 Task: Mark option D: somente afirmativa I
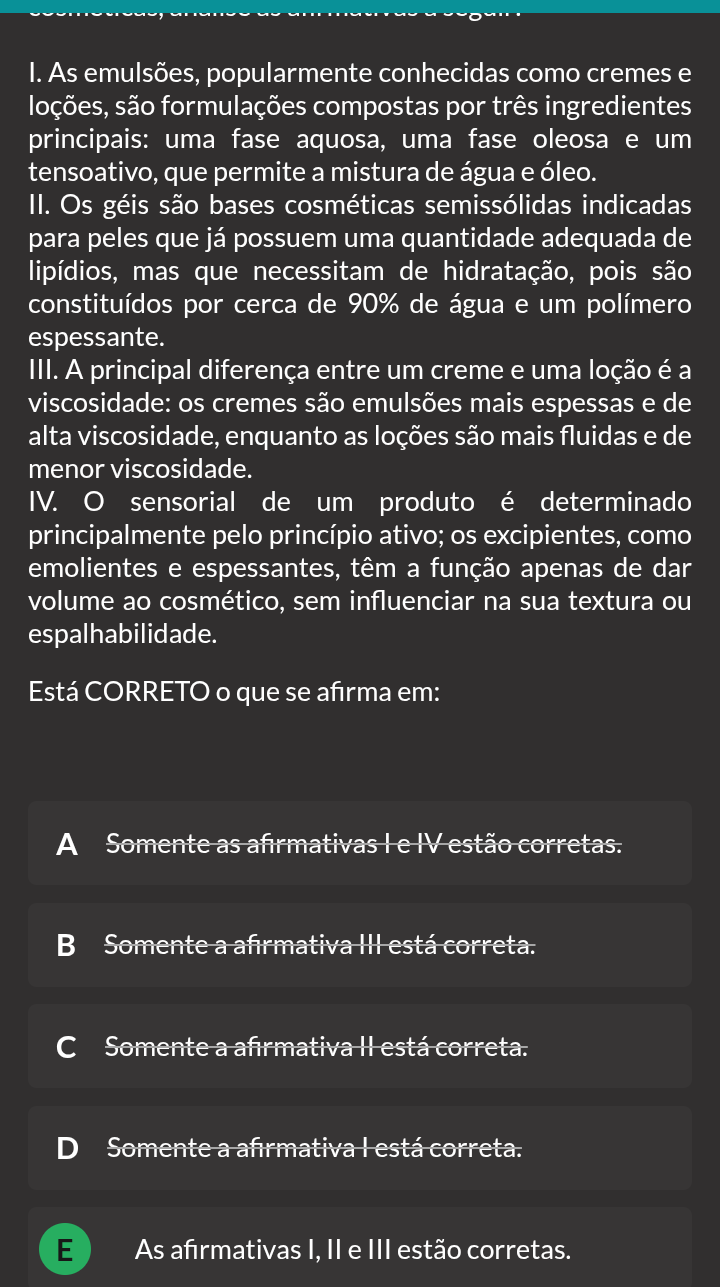click(360, 1148)
